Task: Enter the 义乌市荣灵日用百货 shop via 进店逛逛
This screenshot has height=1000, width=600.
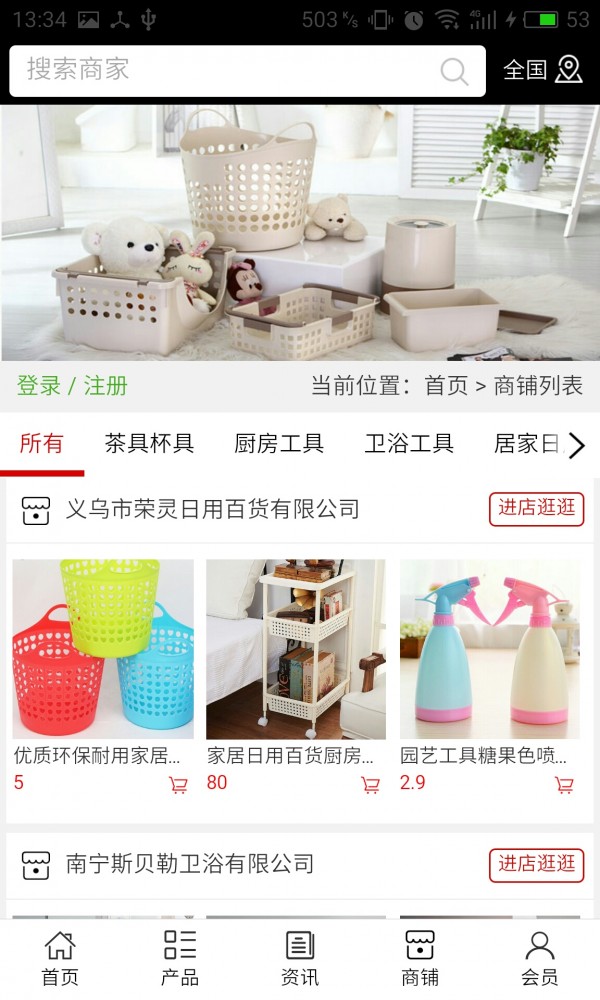Action: click(537, 508)
